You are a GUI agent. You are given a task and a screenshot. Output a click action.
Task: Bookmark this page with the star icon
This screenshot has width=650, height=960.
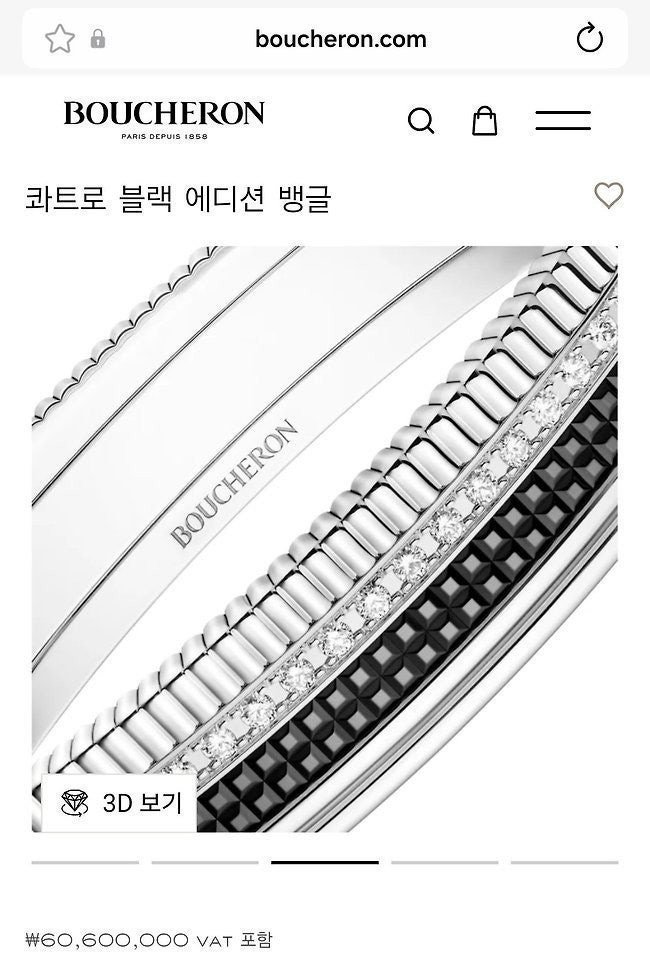click(60, 39)
